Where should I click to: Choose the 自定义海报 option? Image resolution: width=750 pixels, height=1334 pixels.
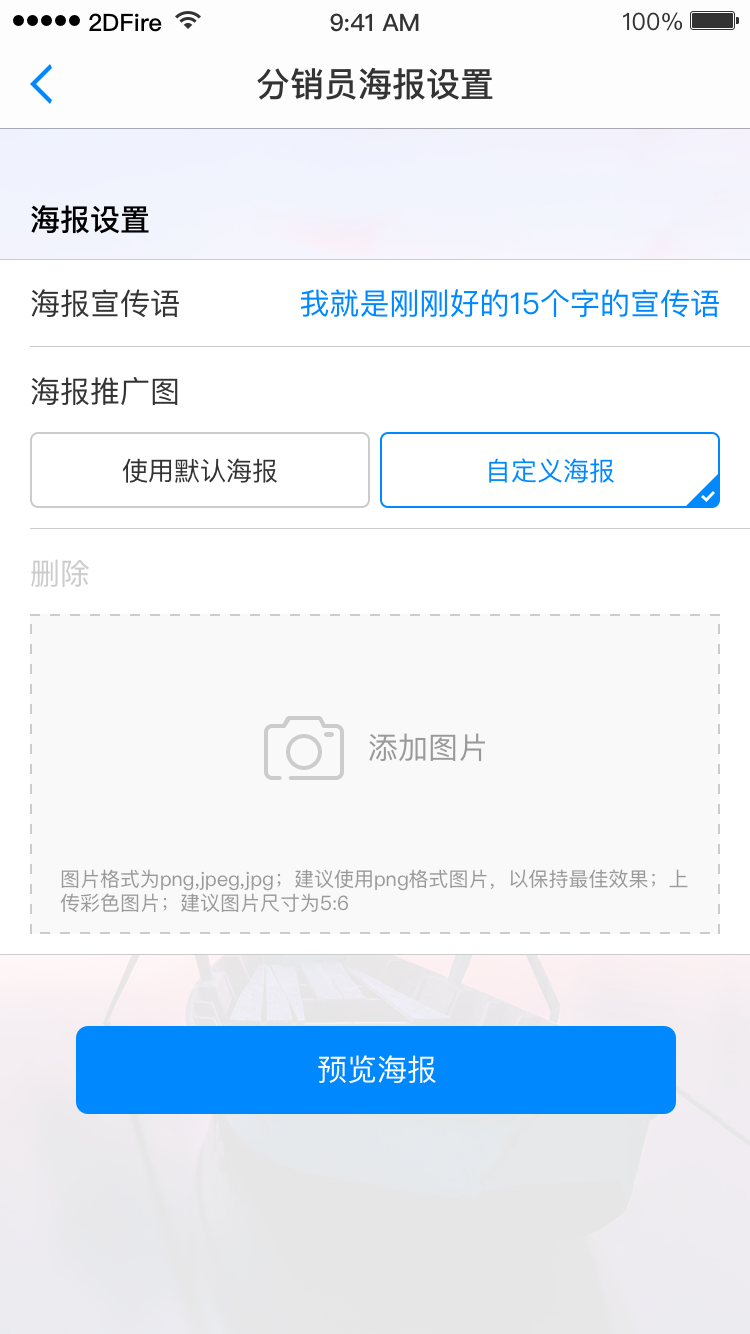tap(550, 470)
